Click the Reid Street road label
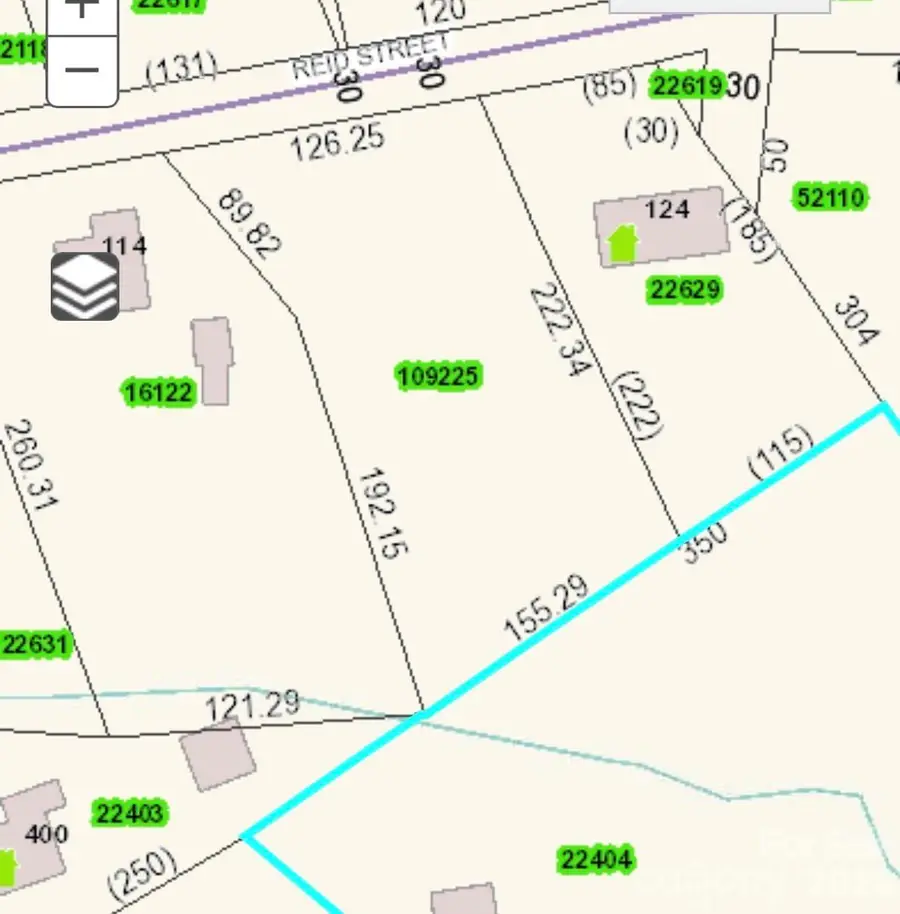This screenshot has height=914, width=900. coord(370,55)
